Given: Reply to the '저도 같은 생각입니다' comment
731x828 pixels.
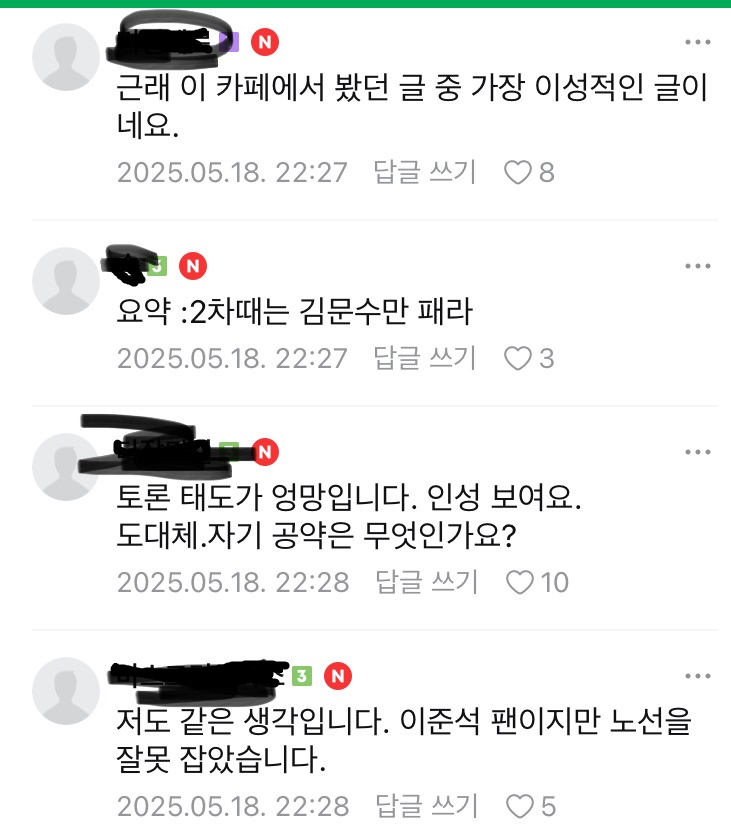Looking at the screenshot, I should (x=425, y=805).
